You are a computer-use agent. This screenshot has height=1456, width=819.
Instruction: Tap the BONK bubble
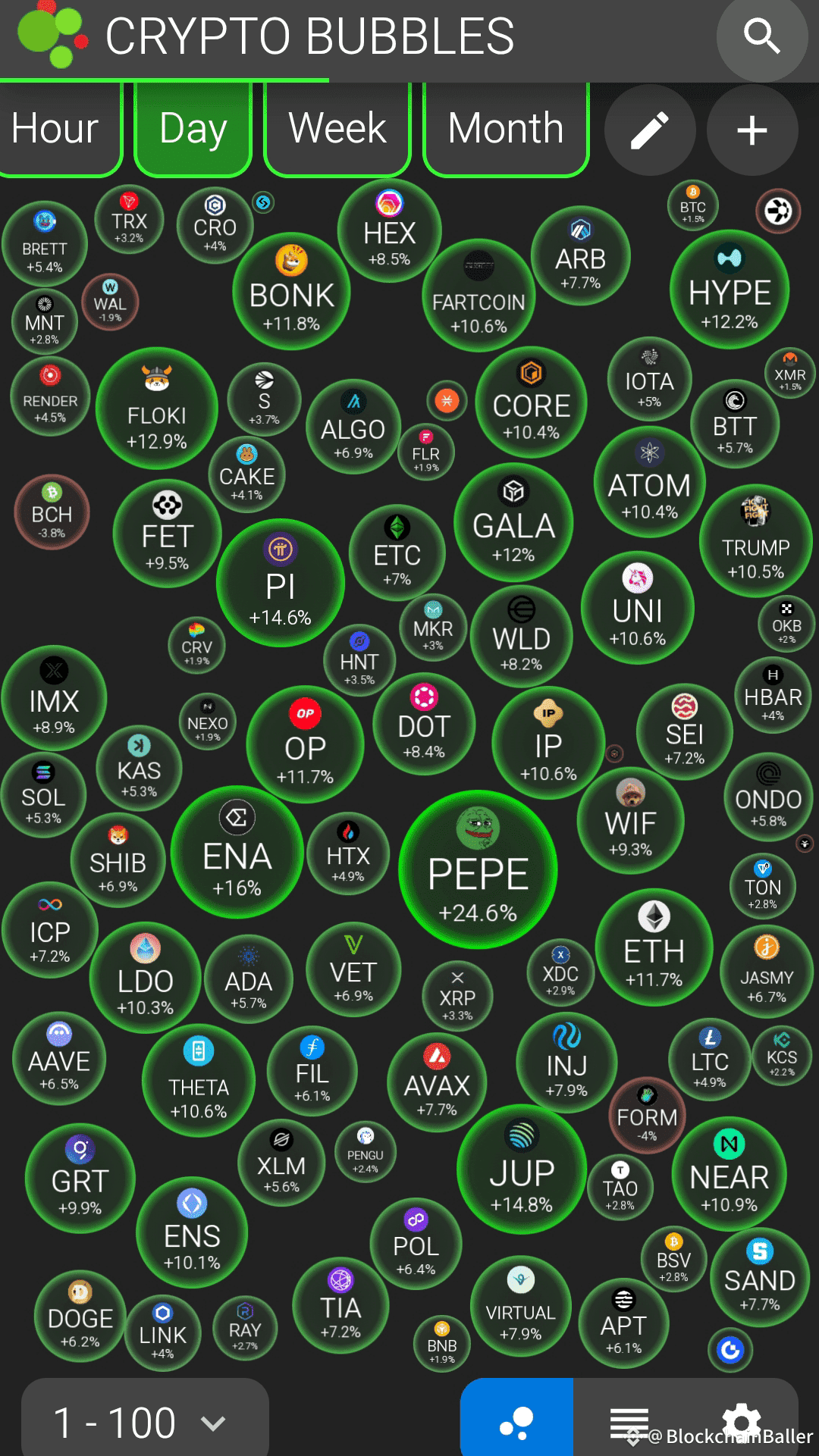(x=291, y=292)
